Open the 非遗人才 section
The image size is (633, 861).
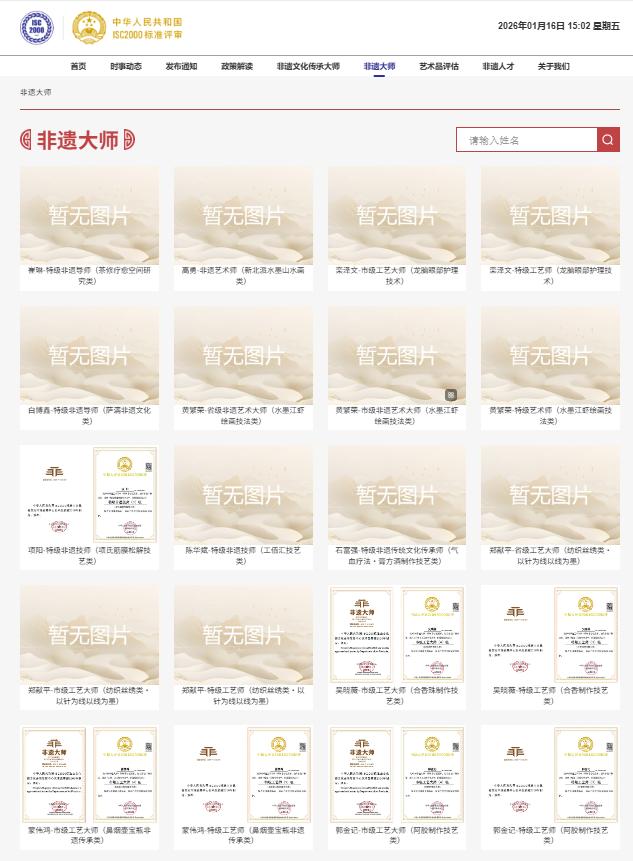tap(498, 66)
